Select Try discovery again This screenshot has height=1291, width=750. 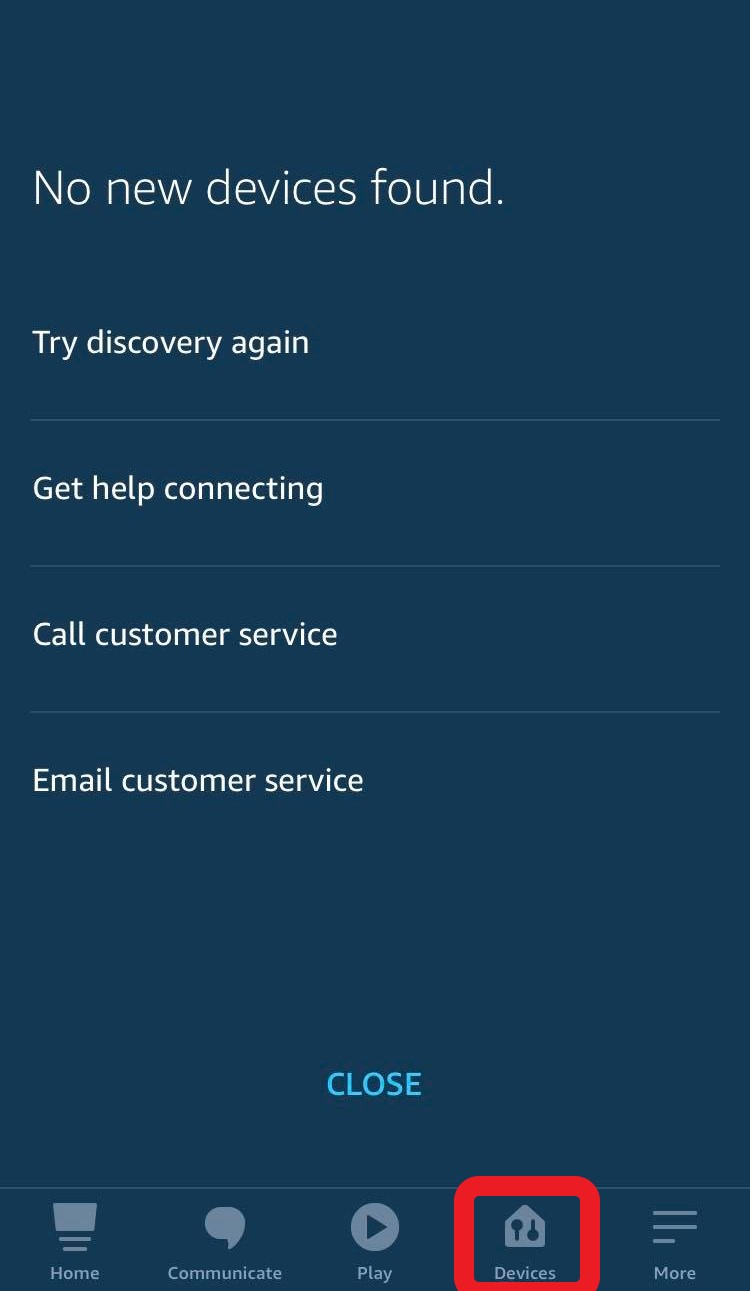171,343
